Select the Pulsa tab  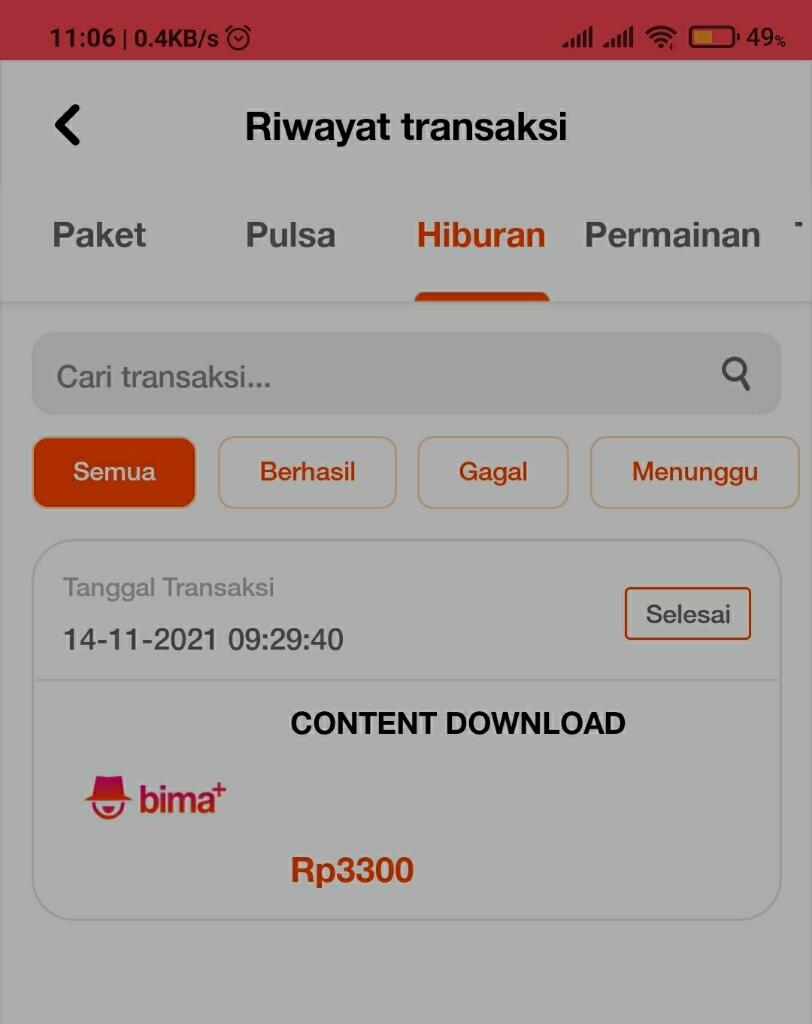(x=289, y=235)
